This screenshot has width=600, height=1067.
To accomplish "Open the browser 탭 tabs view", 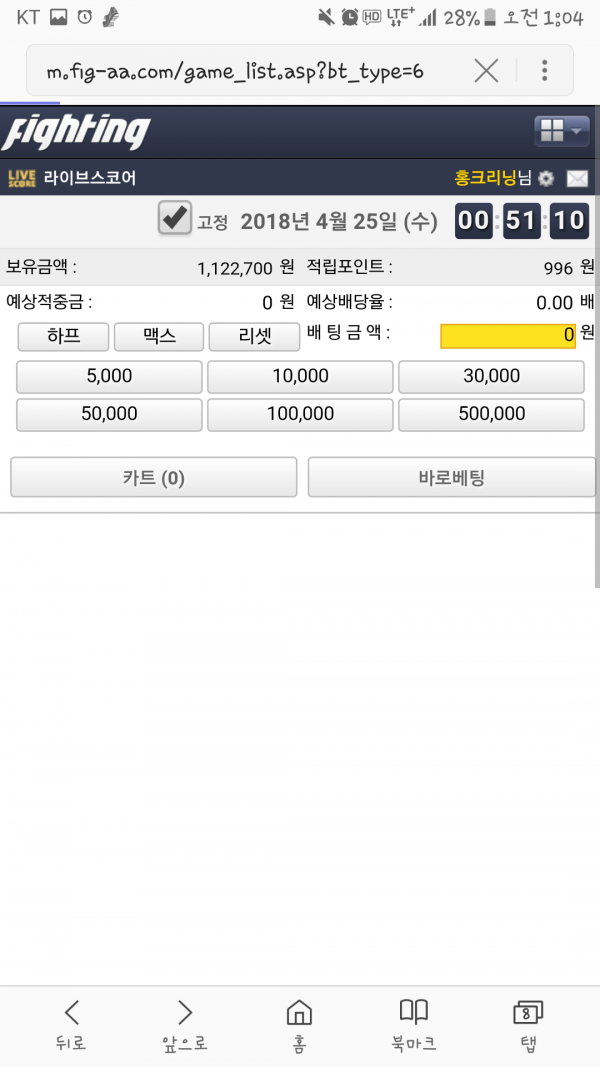I will [x=528, y=1026].
